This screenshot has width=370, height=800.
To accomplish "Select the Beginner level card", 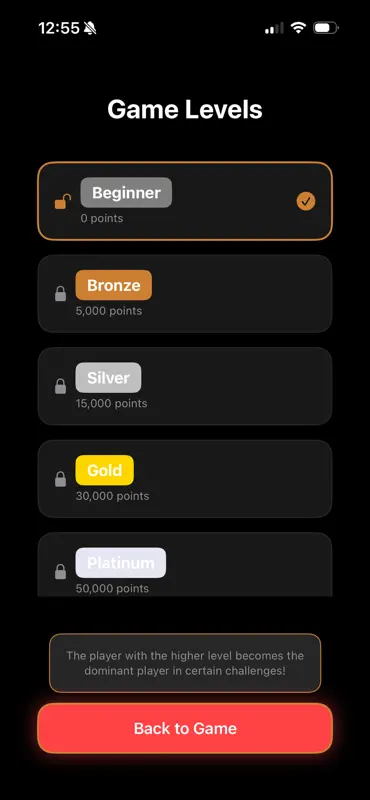I will click(185, 201).
